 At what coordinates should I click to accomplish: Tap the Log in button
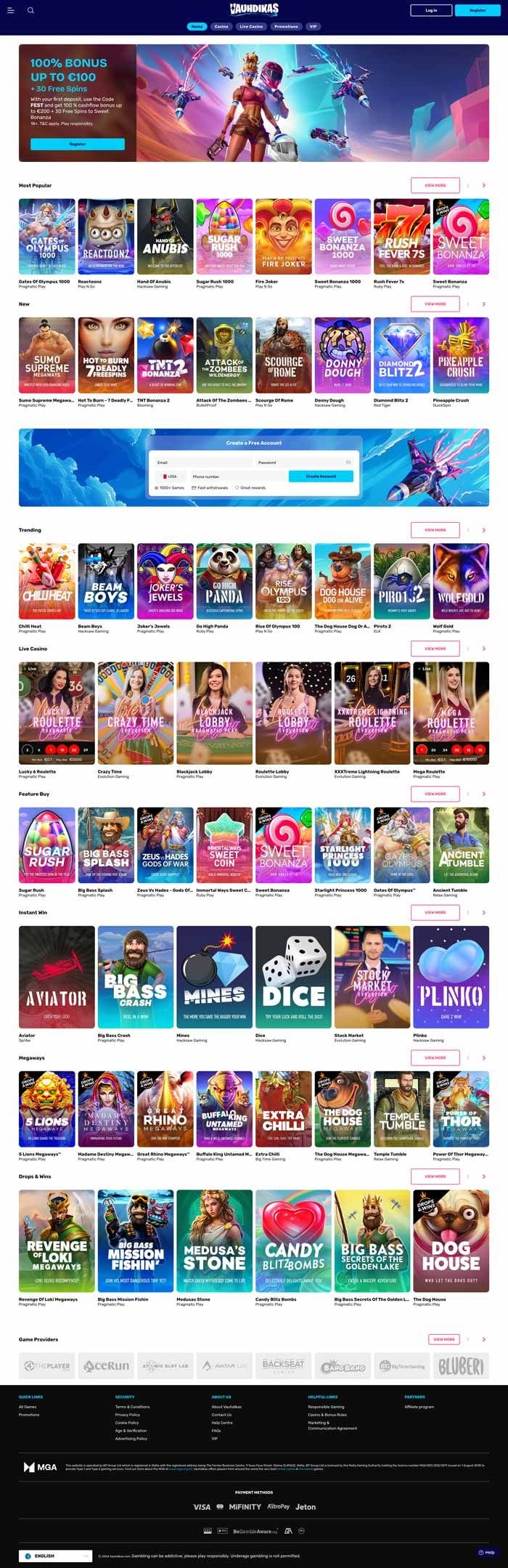[431, 10]
